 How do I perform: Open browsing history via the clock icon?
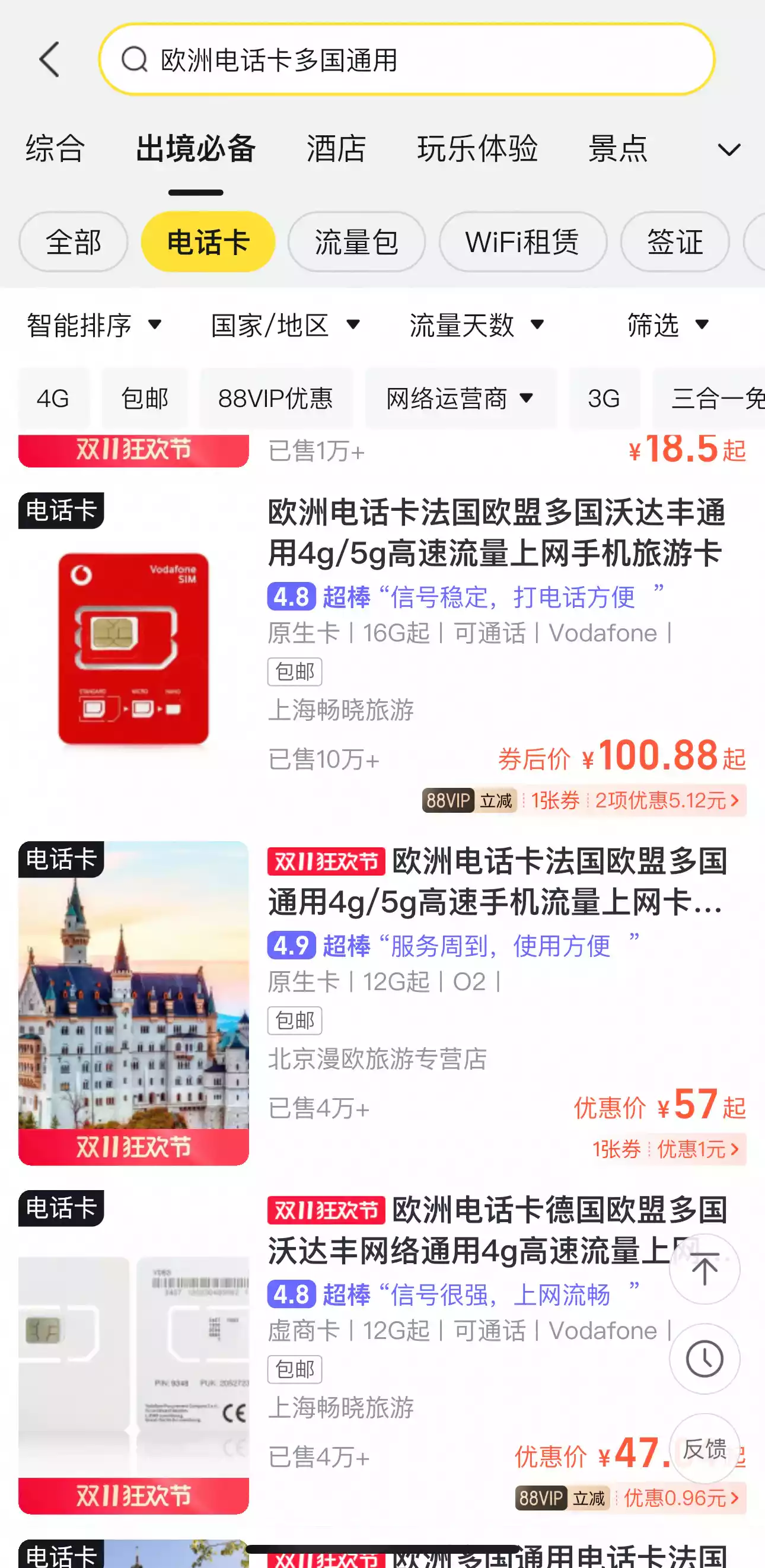pos(704,1359)
